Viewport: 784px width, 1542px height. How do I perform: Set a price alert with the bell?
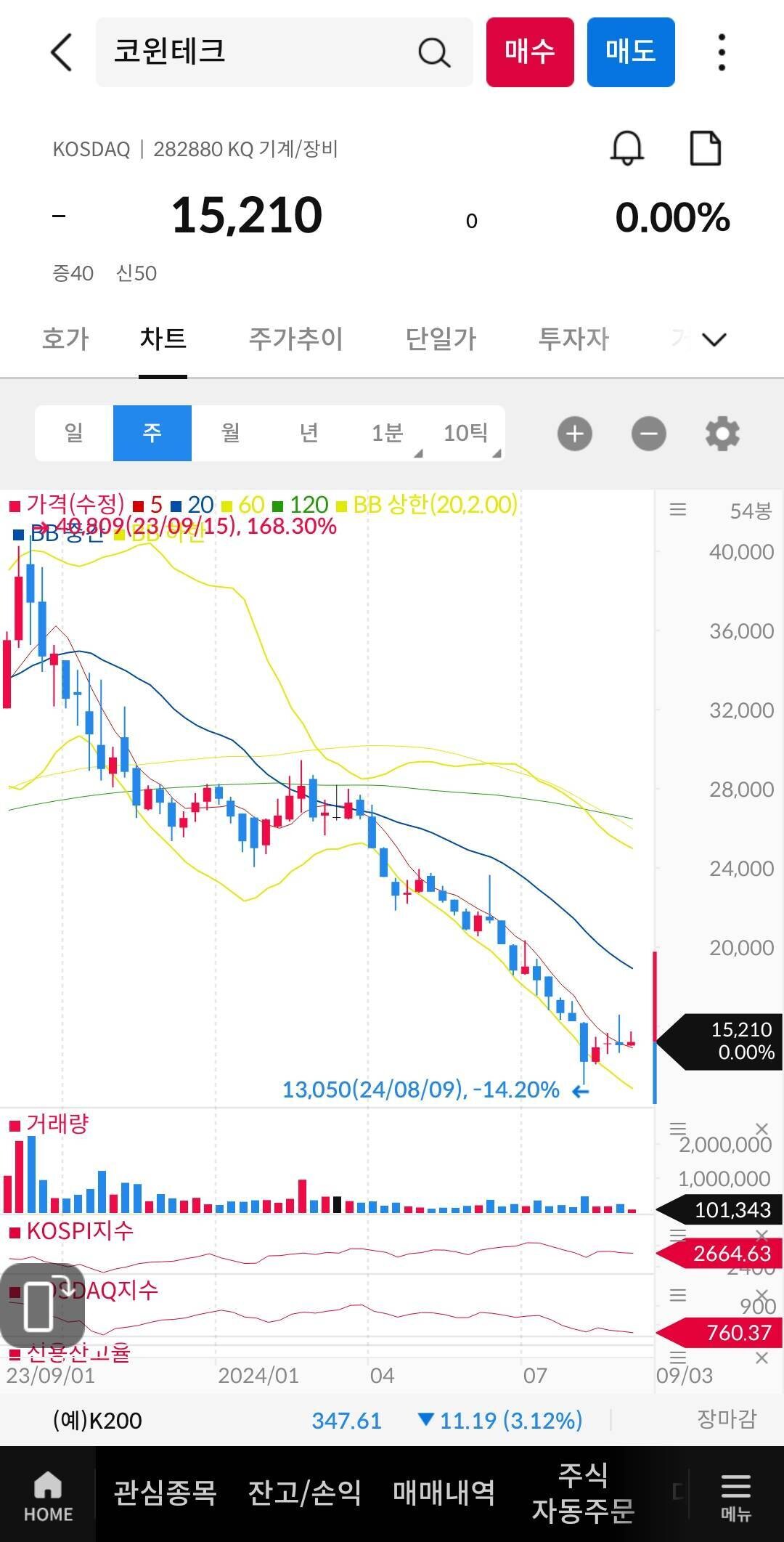[626, 148]
